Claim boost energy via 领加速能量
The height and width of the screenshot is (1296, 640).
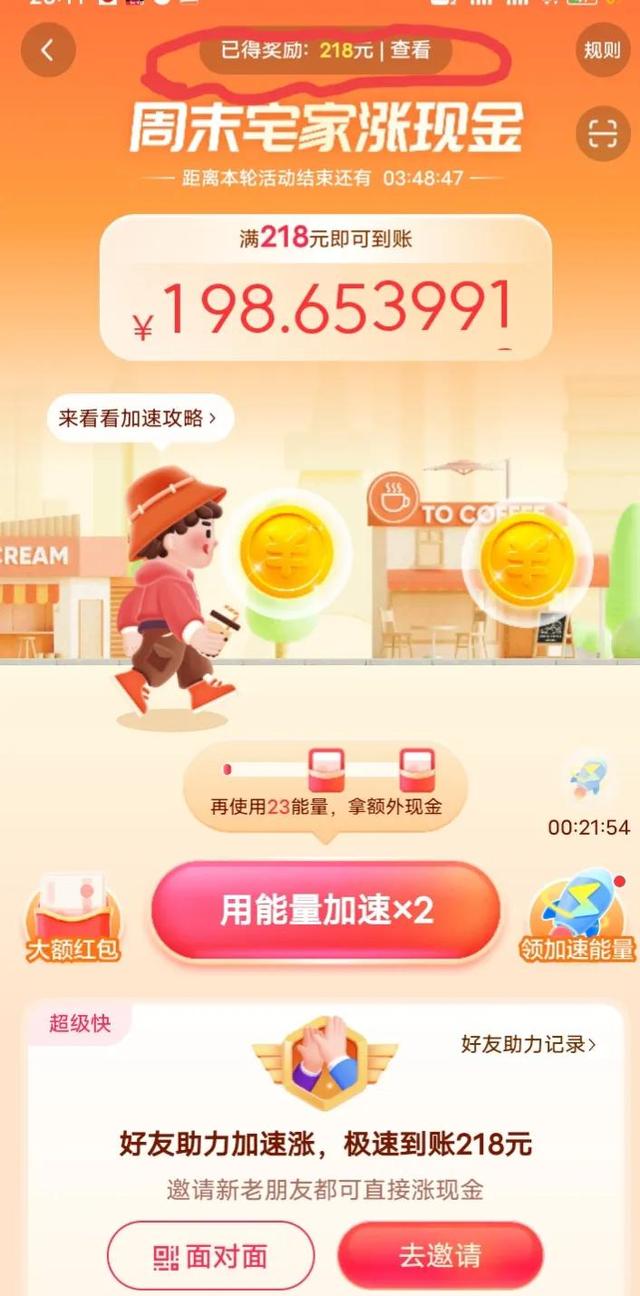[578, 919]
